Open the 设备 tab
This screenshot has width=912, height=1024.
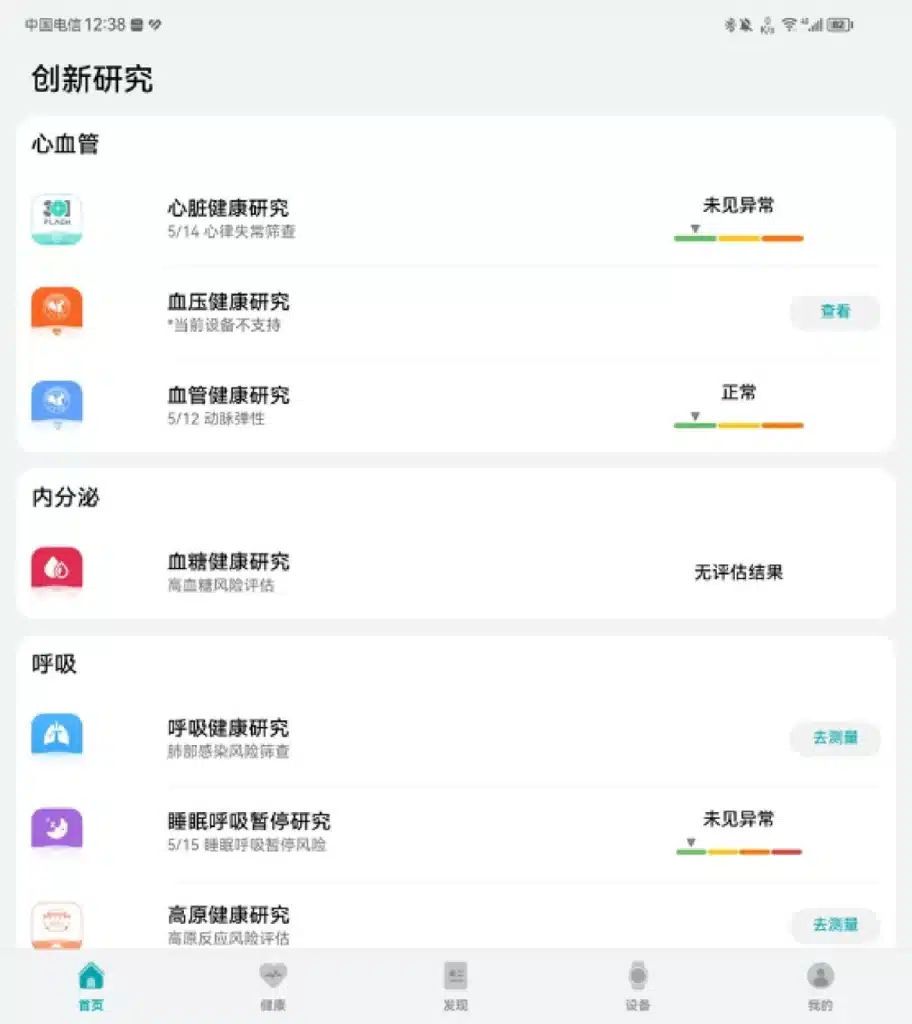pyautogui.click(x=638, y=986)
